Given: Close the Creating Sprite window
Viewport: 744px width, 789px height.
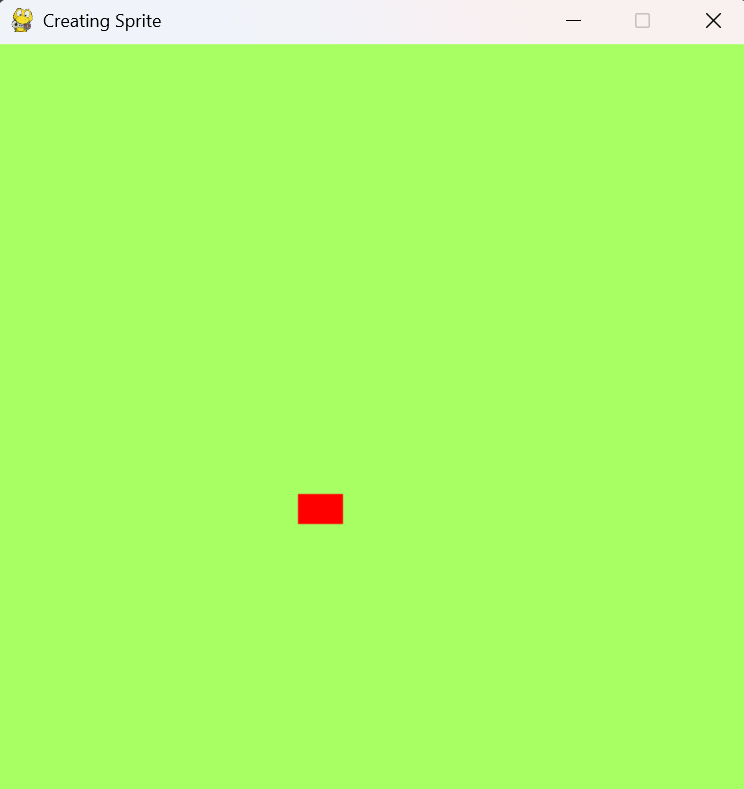Looking at the screenshot, I should click(x=713, y=21).
